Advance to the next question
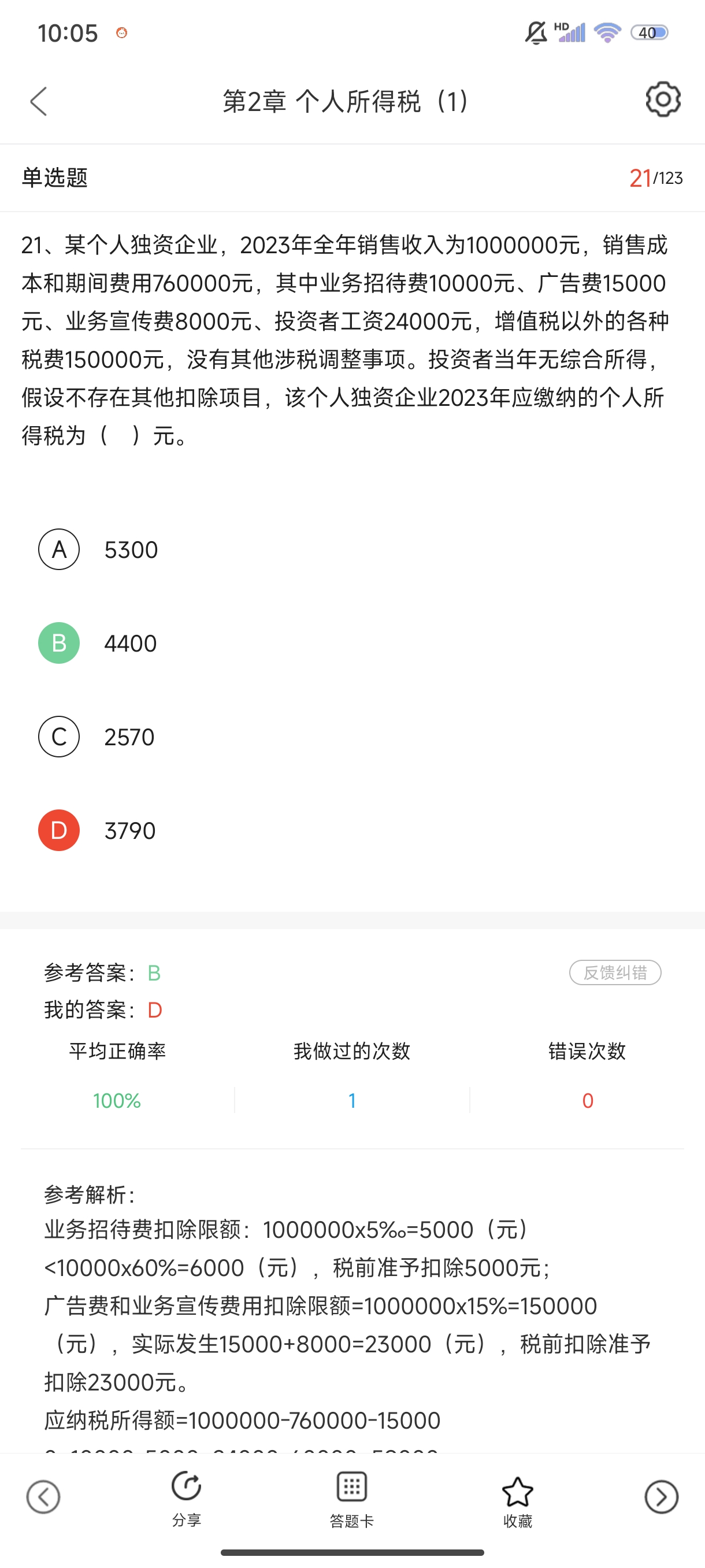This screenshot has width=705, height=1568. click(x=661, y=1497)
